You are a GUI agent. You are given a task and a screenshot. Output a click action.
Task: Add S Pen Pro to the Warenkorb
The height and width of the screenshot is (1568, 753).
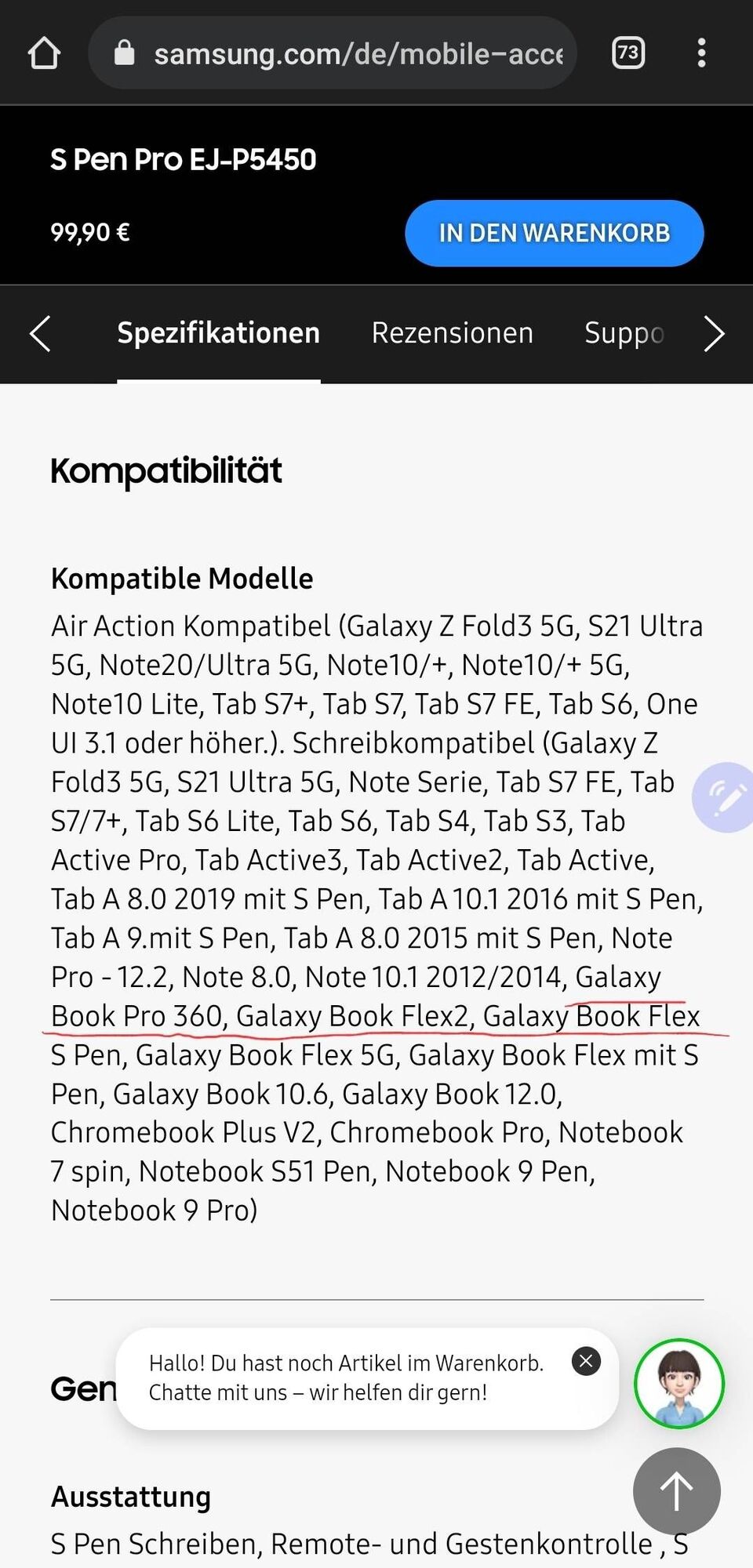pos(554,233)
